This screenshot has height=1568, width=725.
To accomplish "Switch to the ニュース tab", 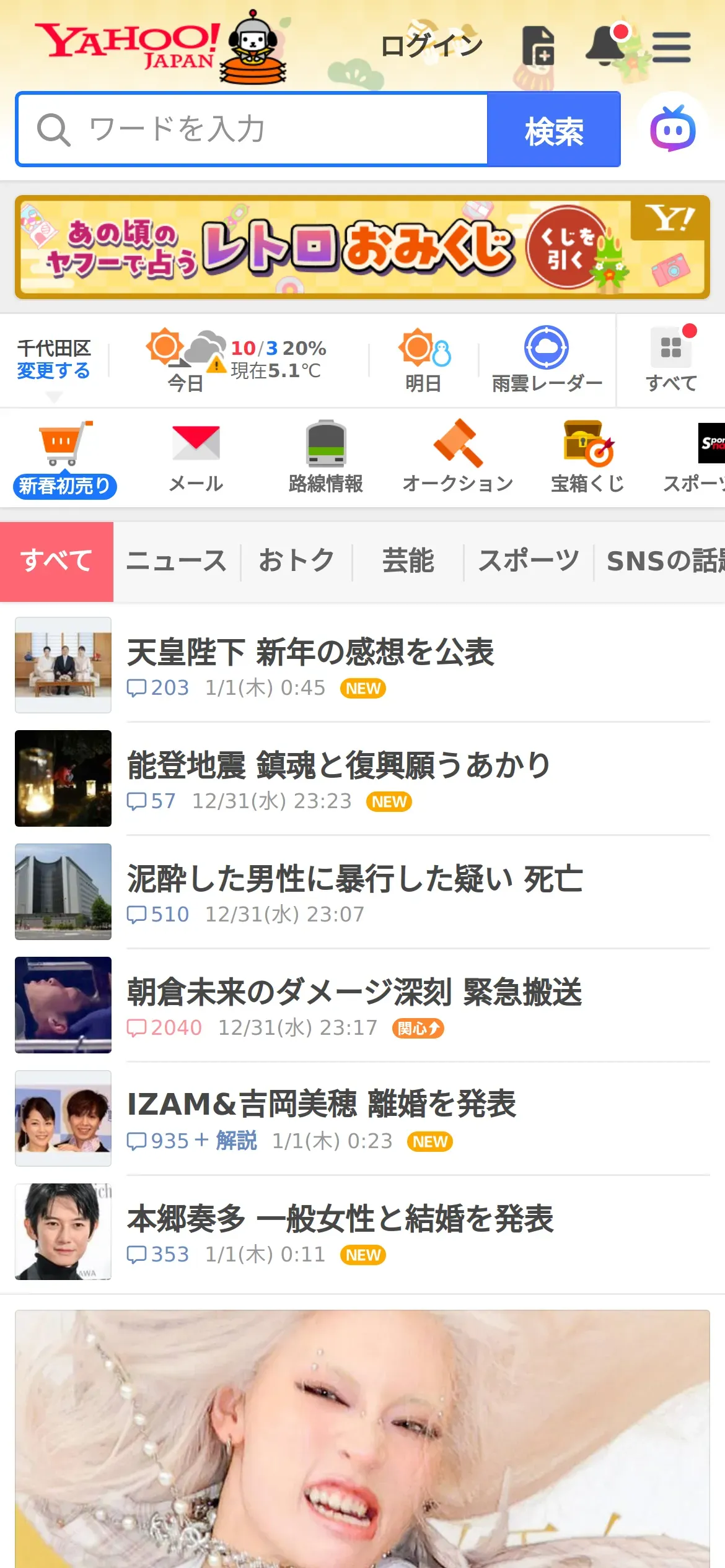I will pyautogui.click(x=177, y=561).
